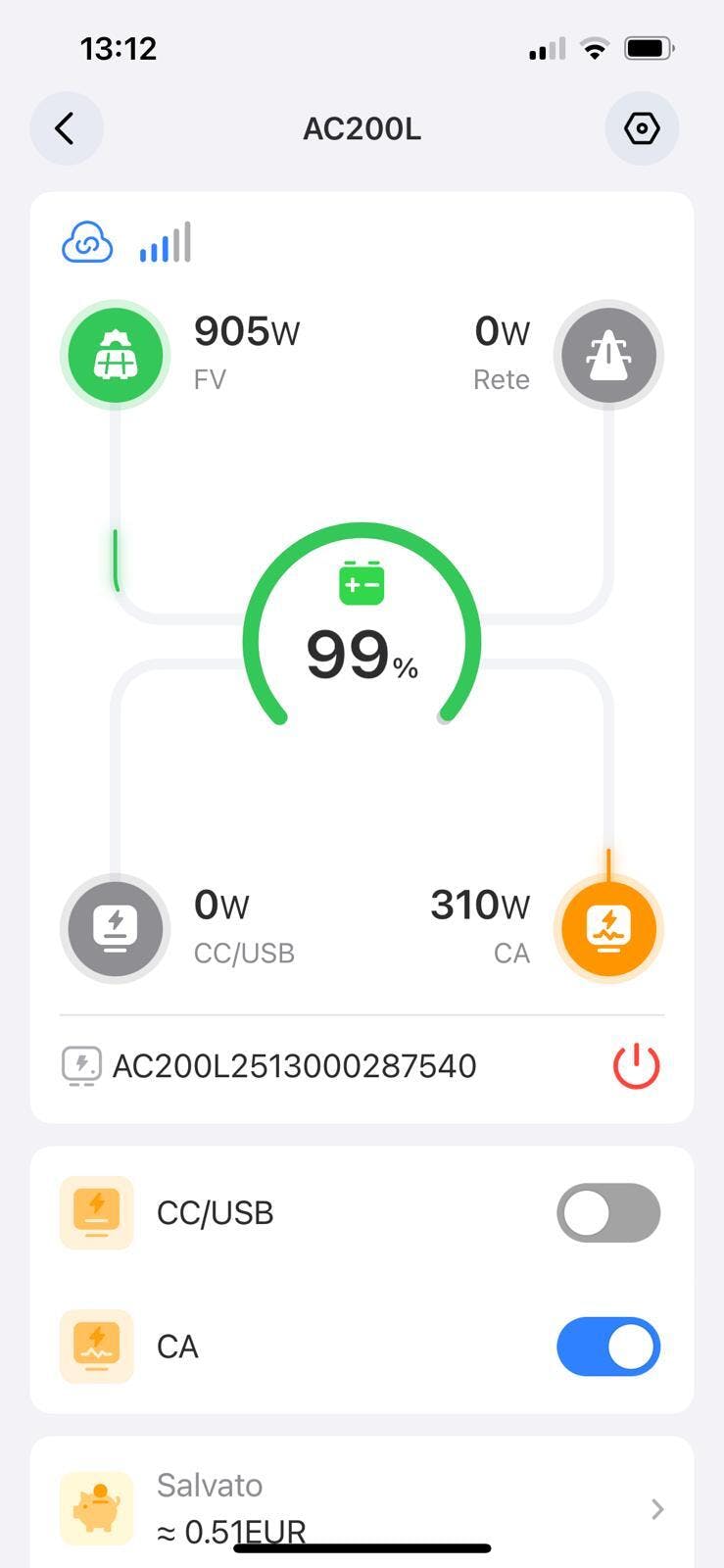Tap the green FV solar input icon
This screenshot has width=724, height=1568.
click(116, 354)
